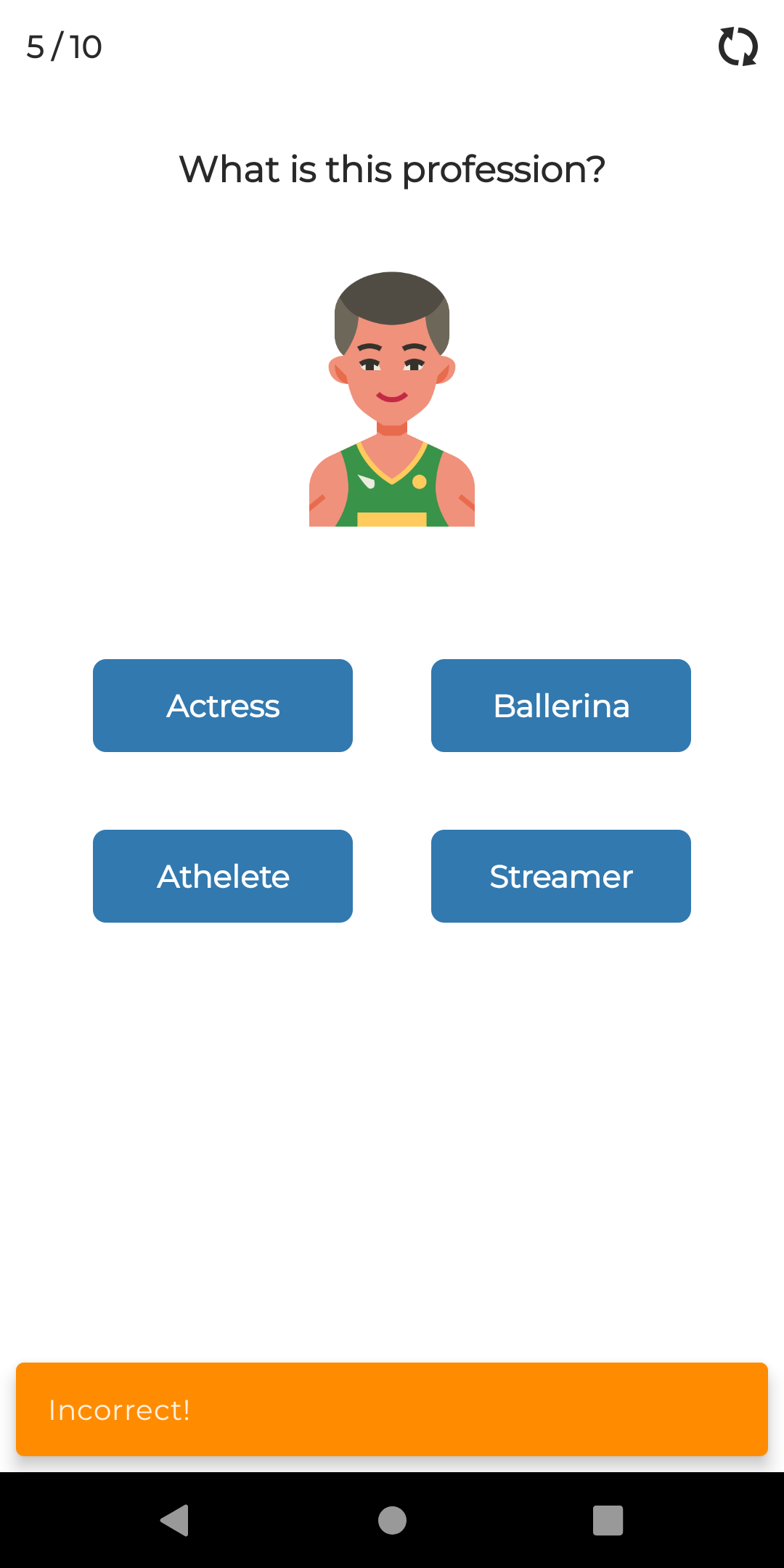The width and height of the screenshot is (784, 1568).
Task: Click the athlete avatar illustration
Action: (391, 399)
